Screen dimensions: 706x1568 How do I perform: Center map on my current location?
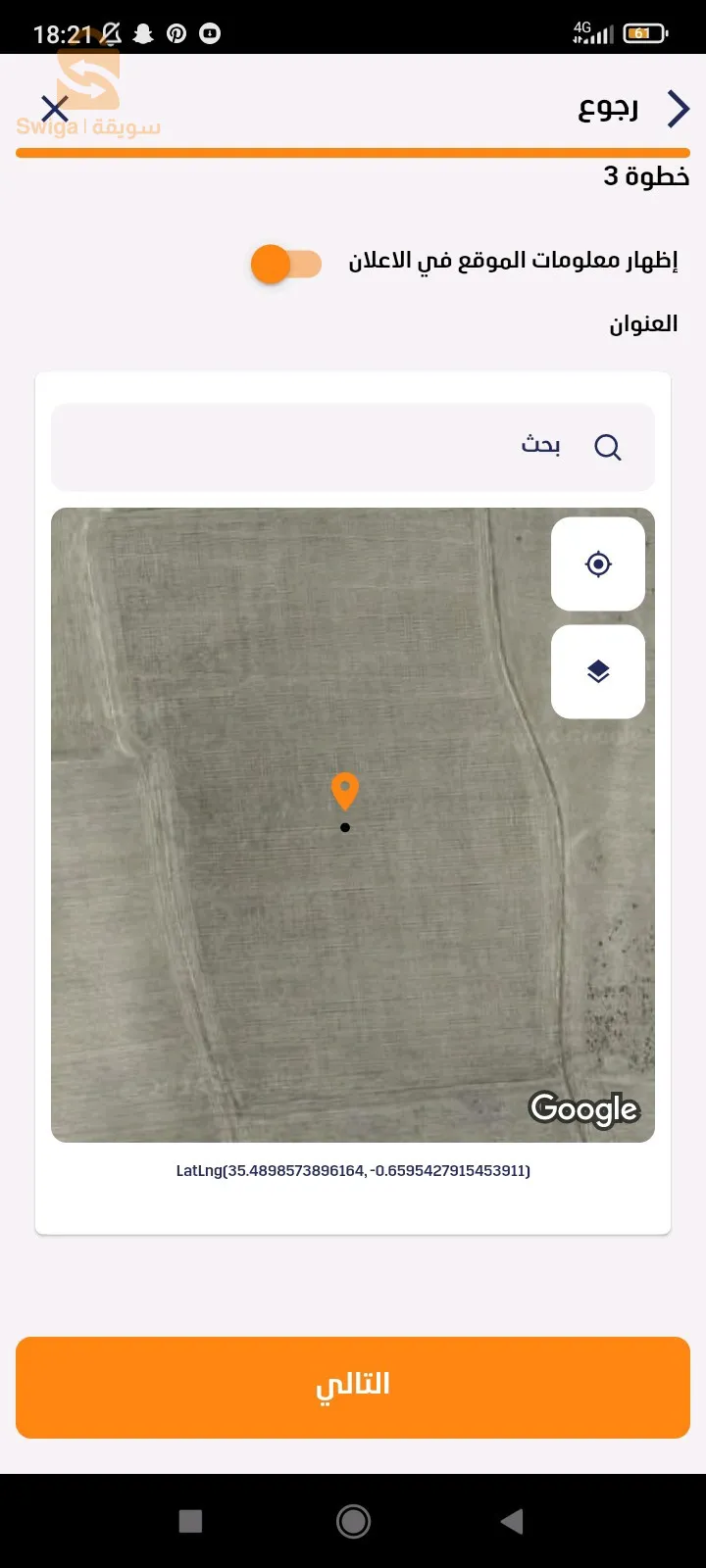pos(598,564)
